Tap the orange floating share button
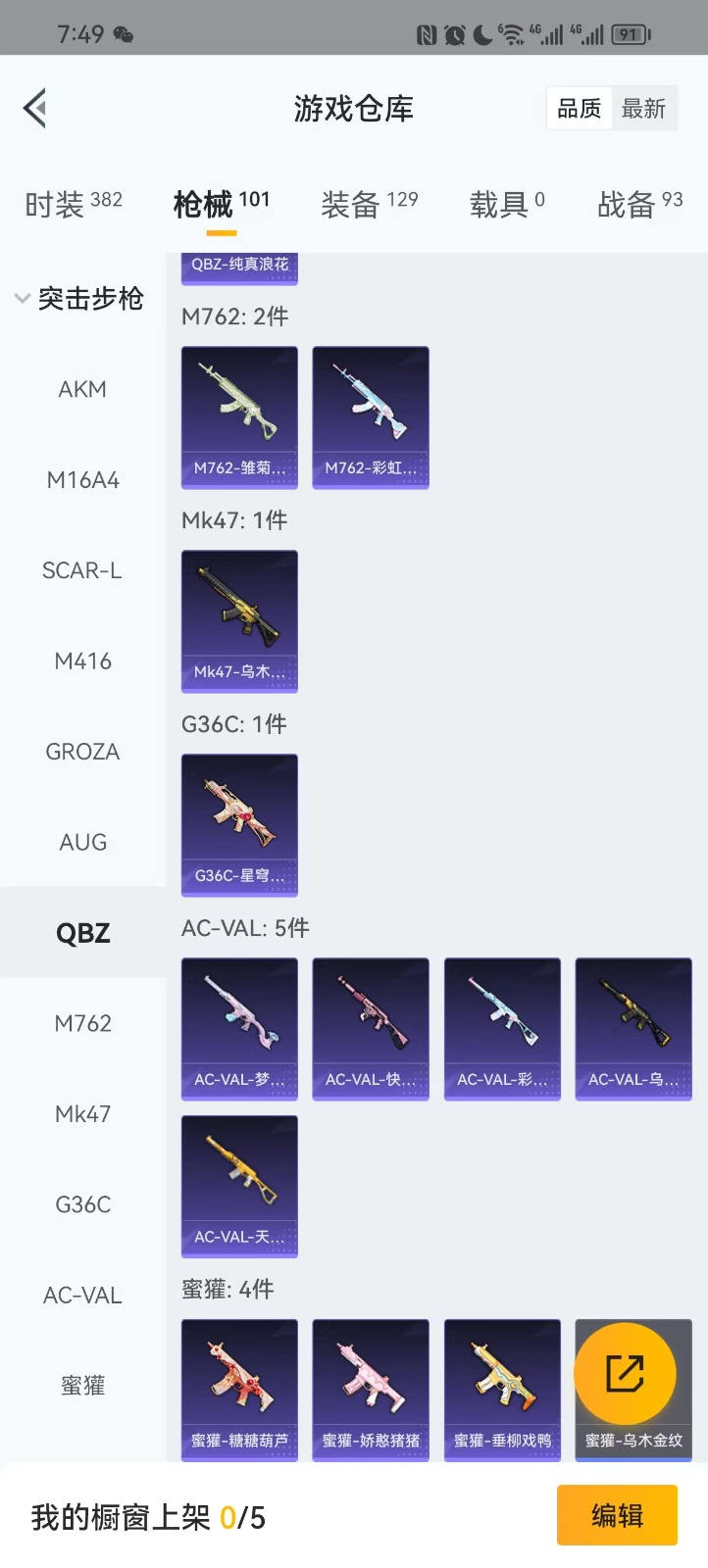 click(625, 1373)
